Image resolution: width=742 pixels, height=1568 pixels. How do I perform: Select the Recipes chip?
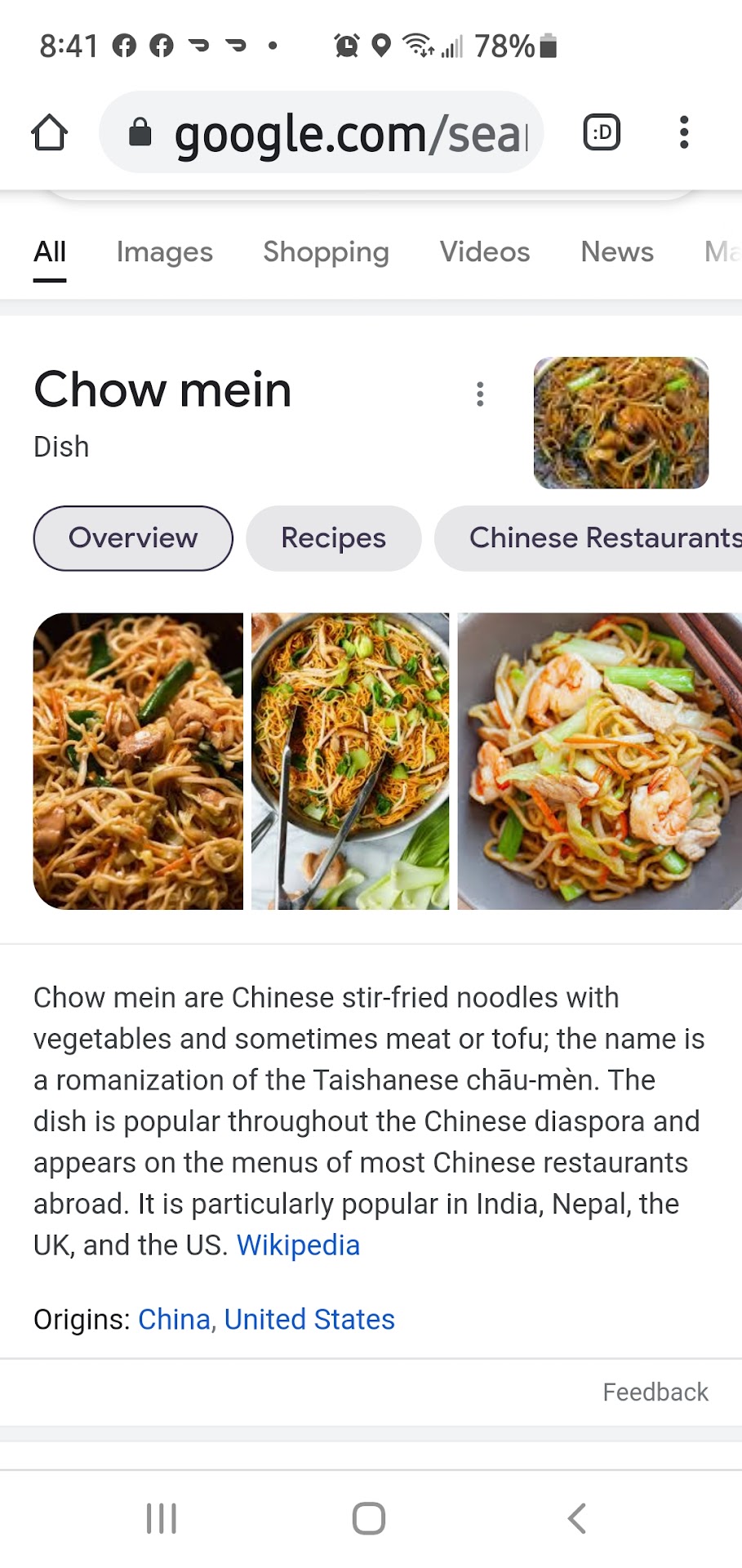tap(333, 538)
